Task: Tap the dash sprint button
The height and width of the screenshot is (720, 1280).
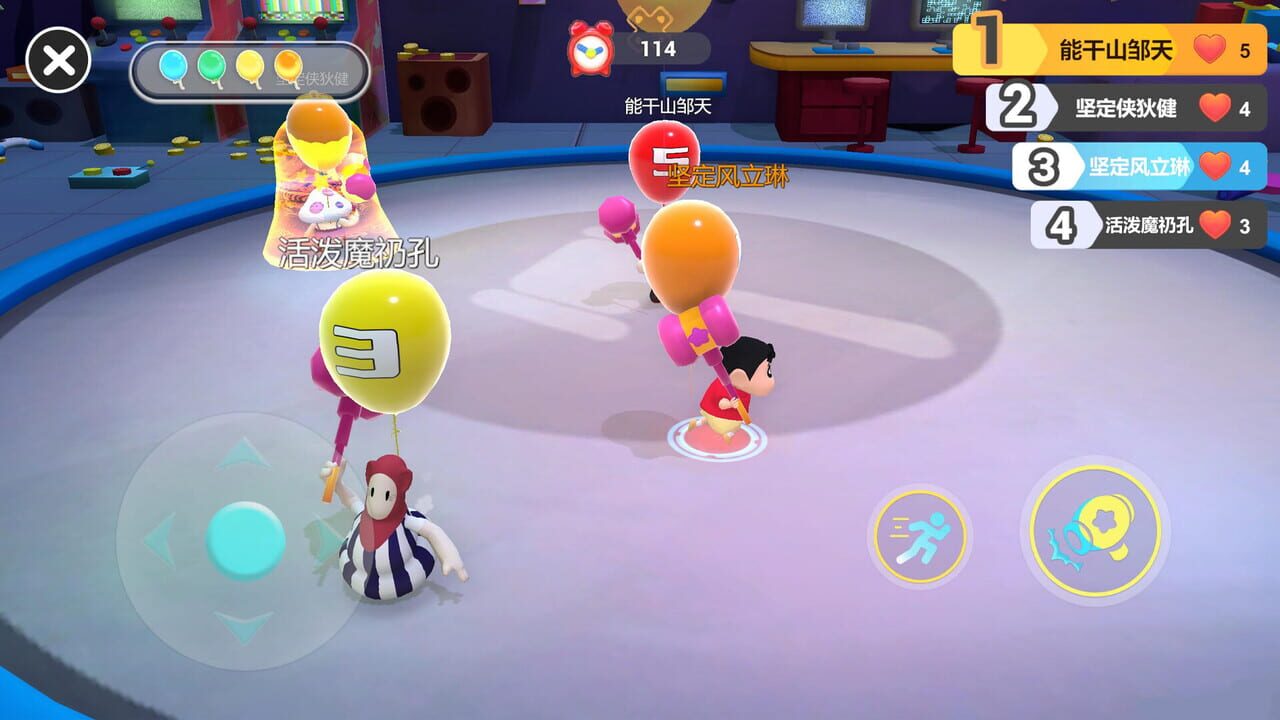Action: pos(920,536)
